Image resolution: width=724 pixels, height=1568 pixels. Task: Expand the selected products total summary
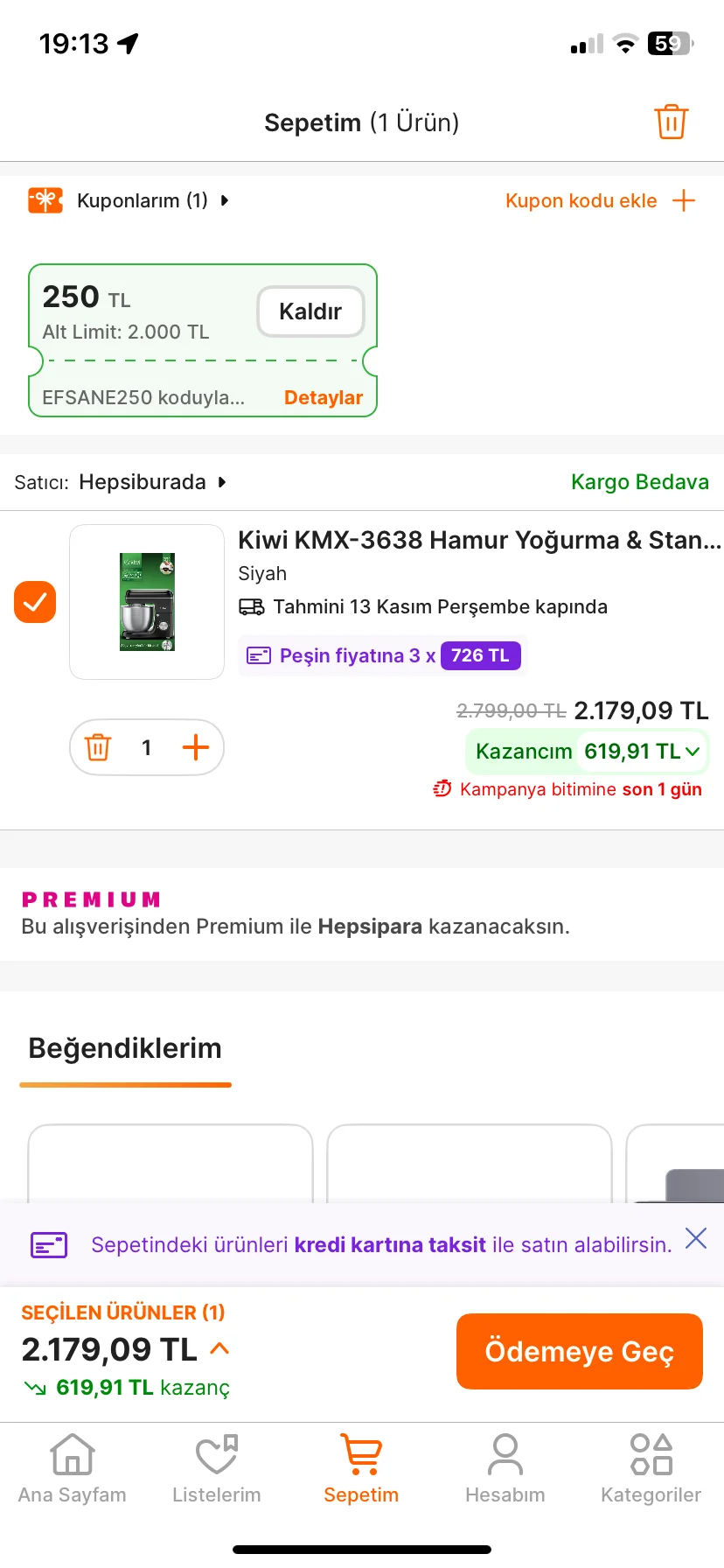(x=220, y=1349)
